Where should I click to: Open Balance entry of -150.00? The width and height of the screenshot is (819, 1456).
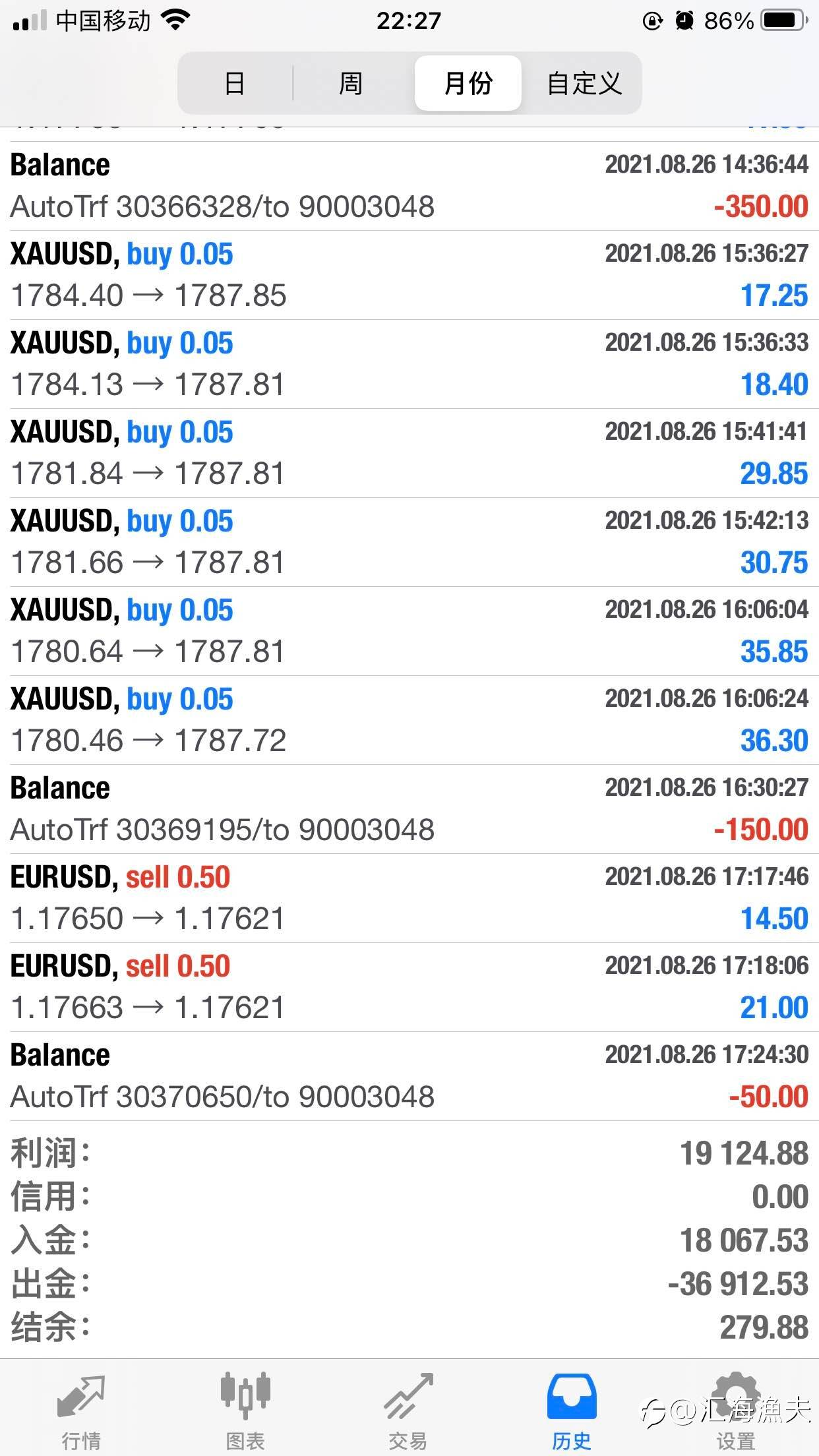[409, 809]
